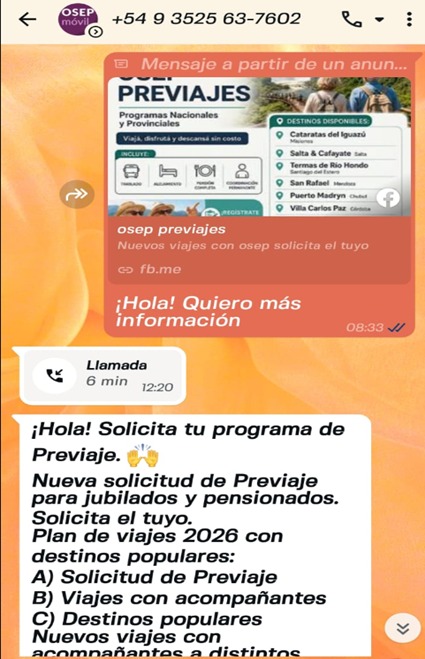
Task: Tap the 6 min call entry
Action: tap(103, 376)
